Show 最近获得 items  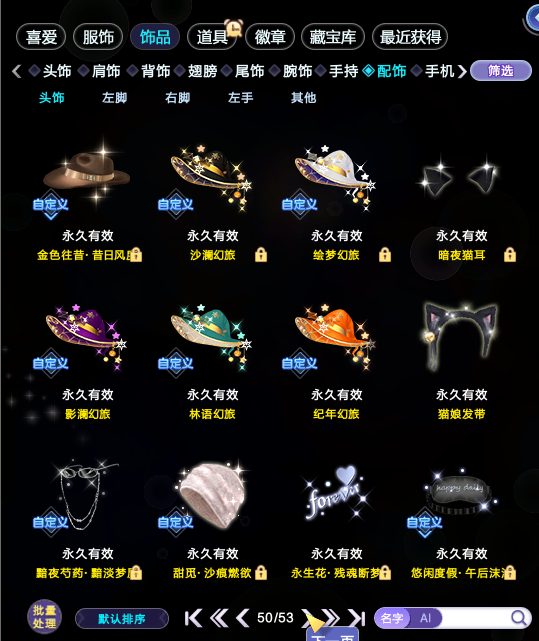click(x=410, y=37)
